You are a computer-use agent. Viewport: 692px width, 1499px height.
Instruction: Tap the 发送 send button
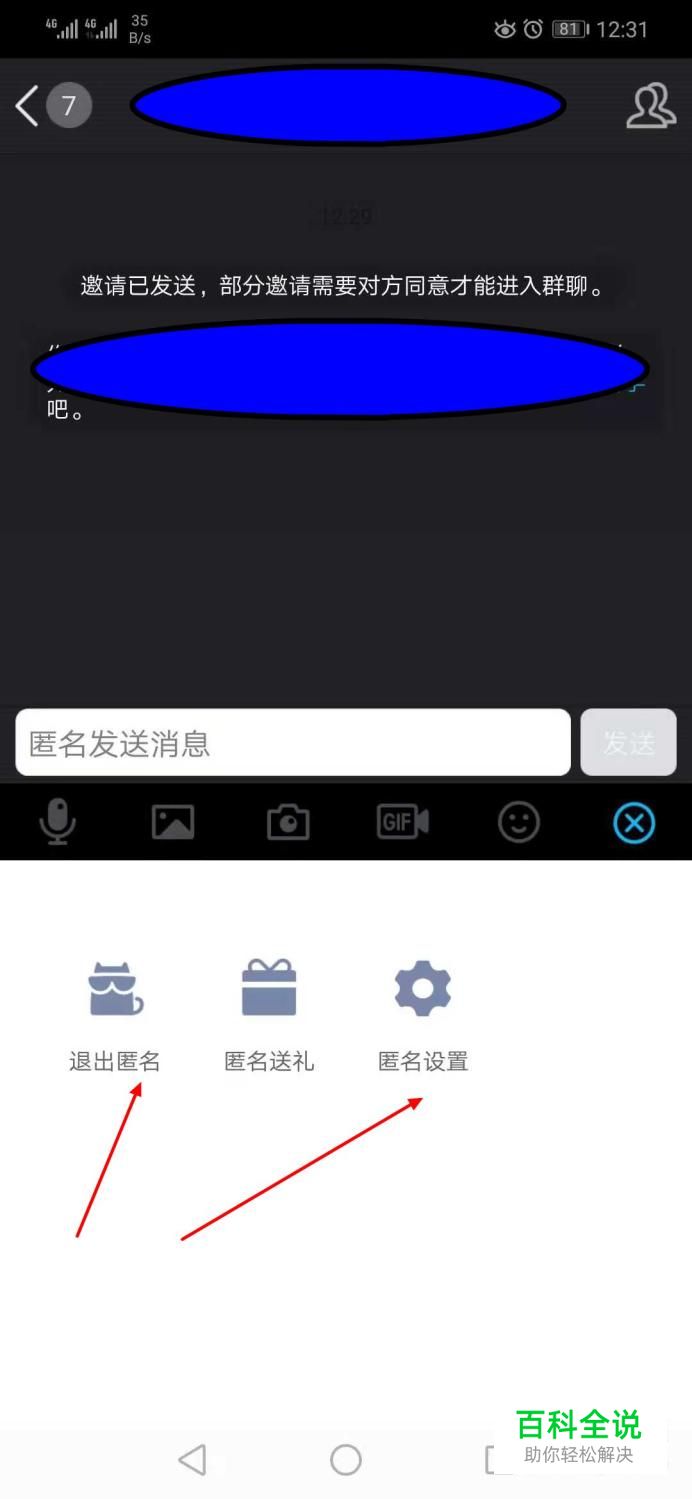(x=629, y=743)
